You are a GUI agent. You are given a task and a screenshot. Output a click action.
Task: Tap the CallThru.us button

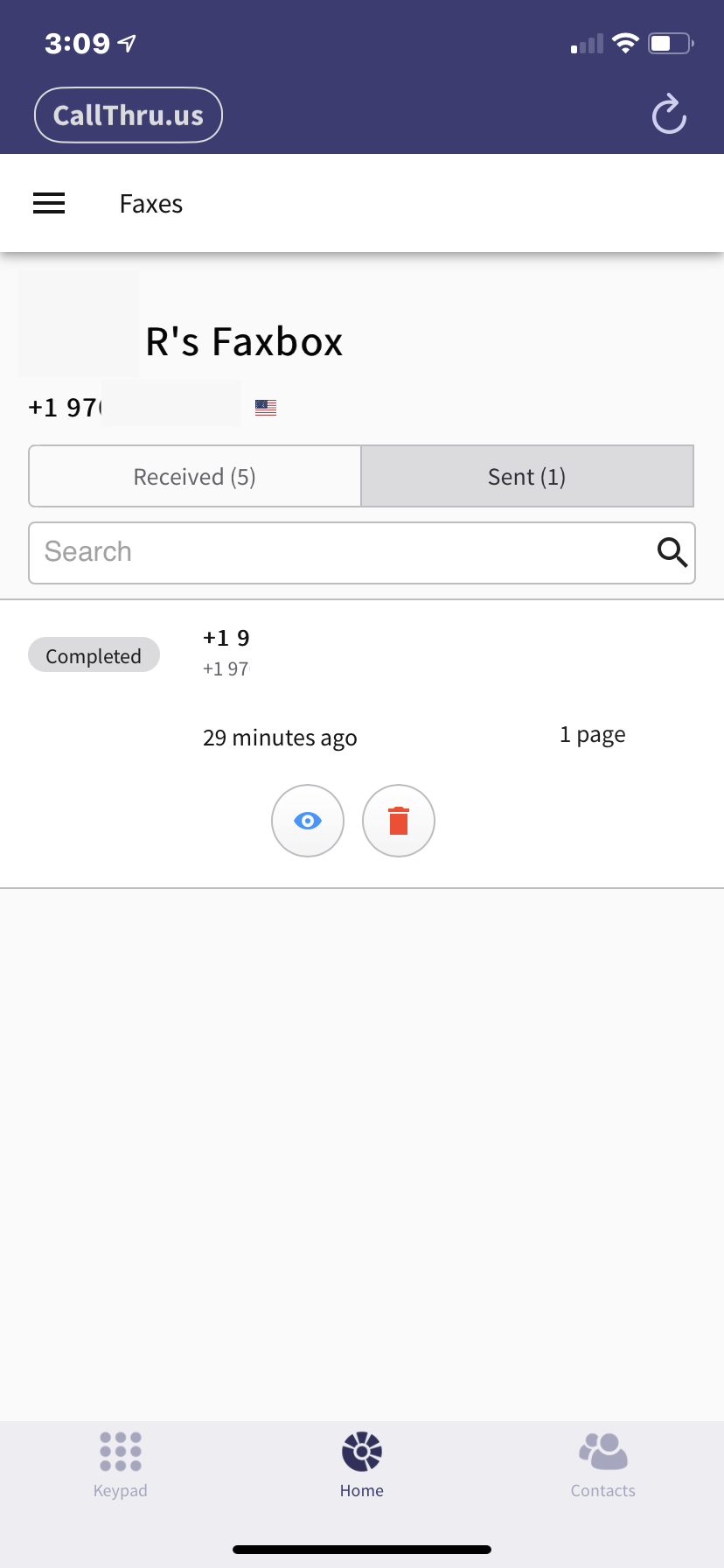(x=129, y=115)
